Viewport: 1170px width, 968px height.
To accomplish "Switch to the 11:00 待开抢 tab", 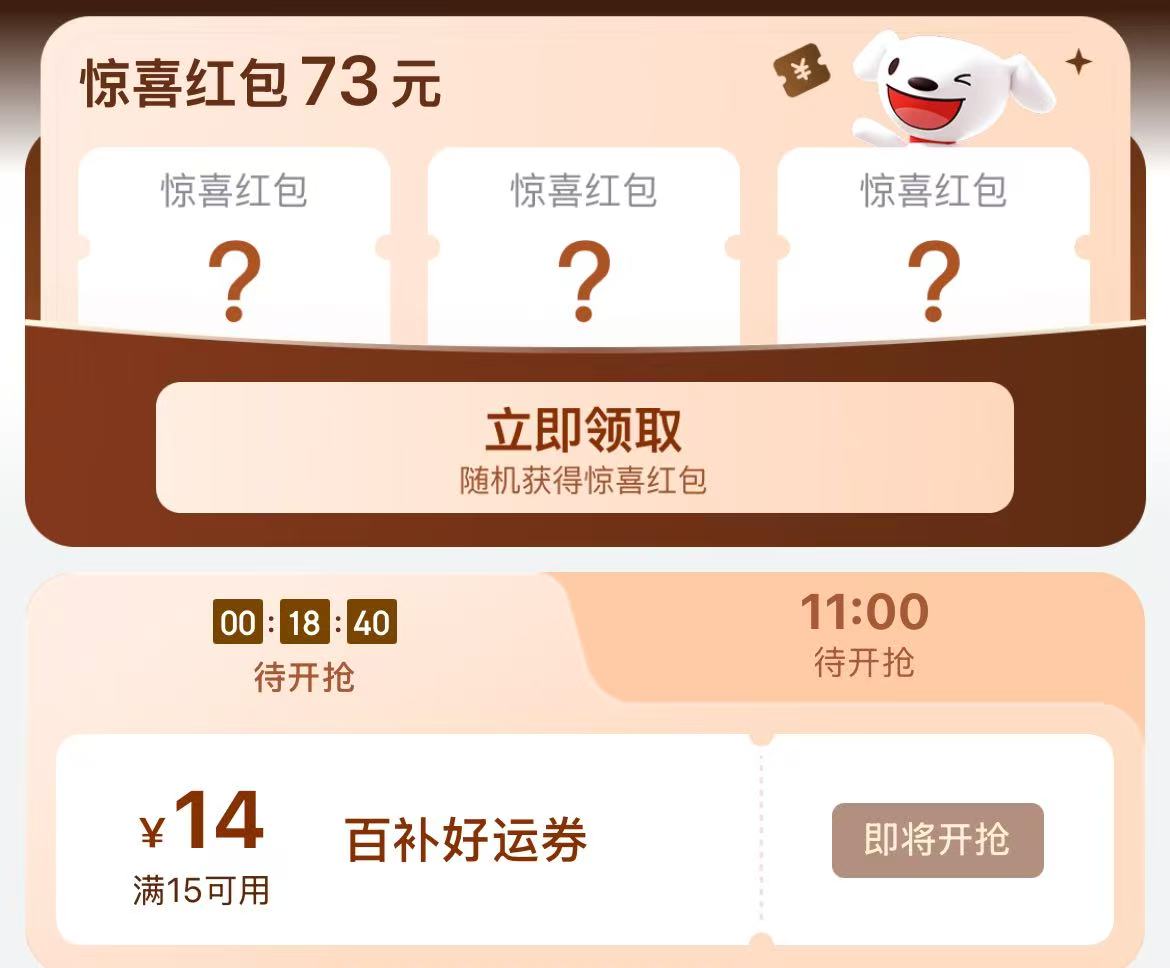I will [x=864, y=636].
